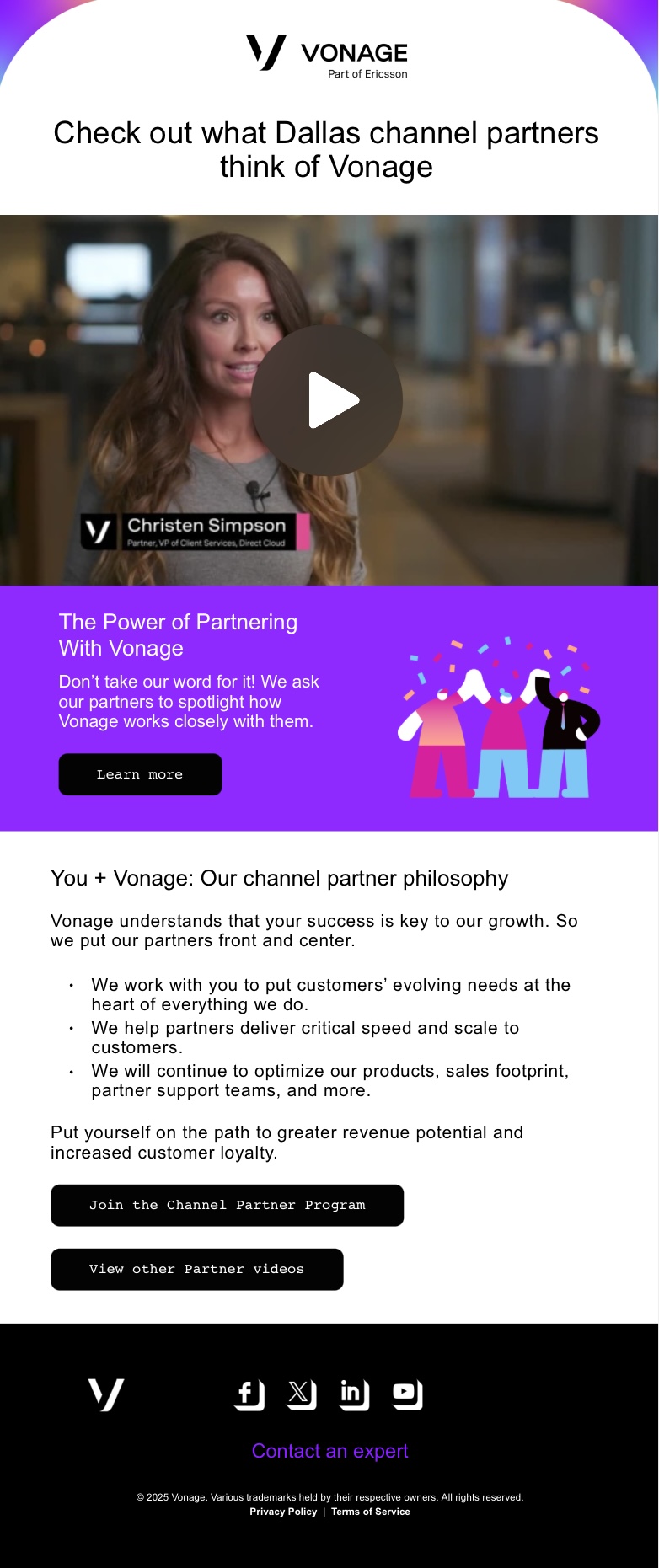
Task: Follow the Contact an expert link
Action: [x=329, y=1451]
